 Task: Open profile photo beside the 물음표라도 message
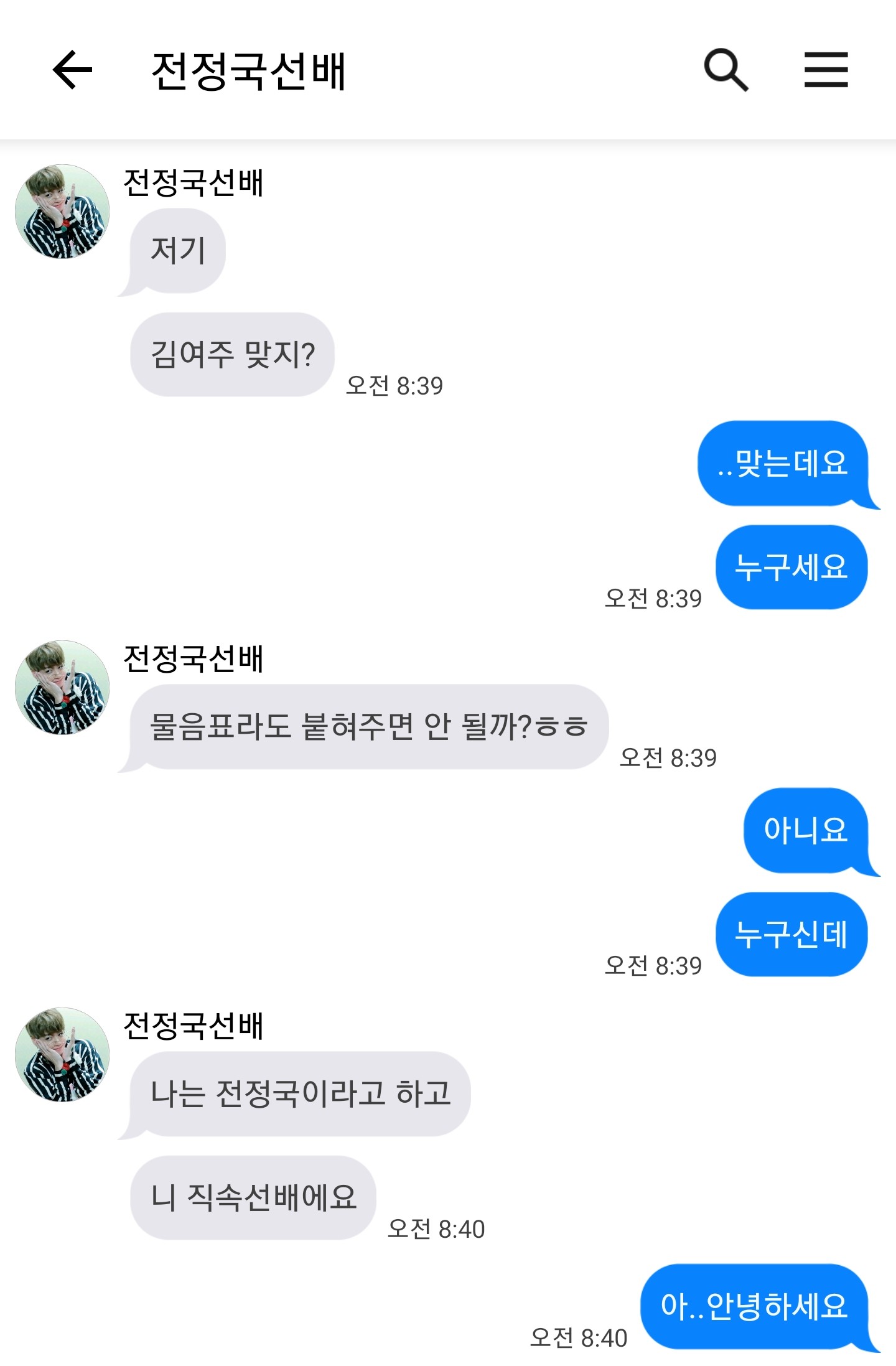click(62, 688)
